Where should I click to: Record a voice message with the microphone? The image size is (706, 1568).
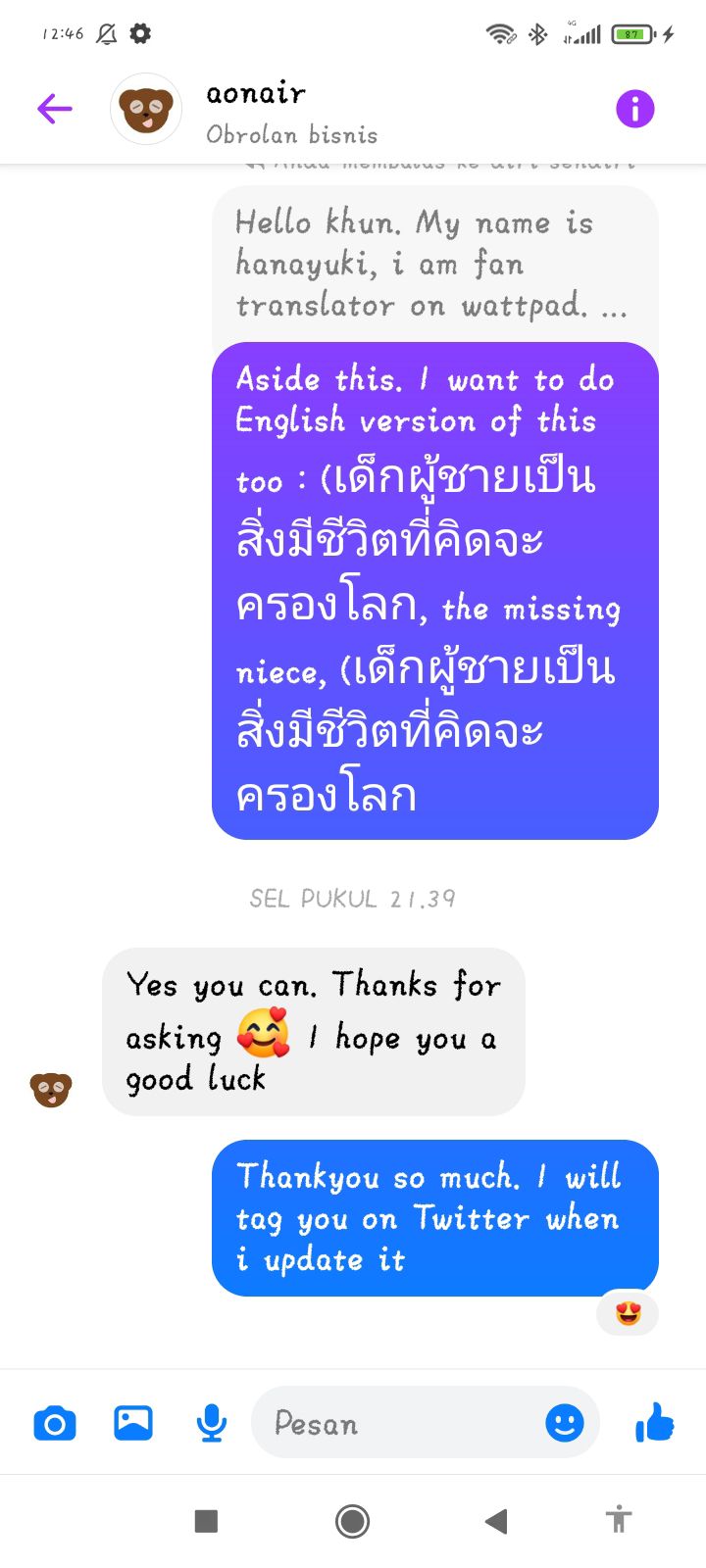pos(212,1423)
